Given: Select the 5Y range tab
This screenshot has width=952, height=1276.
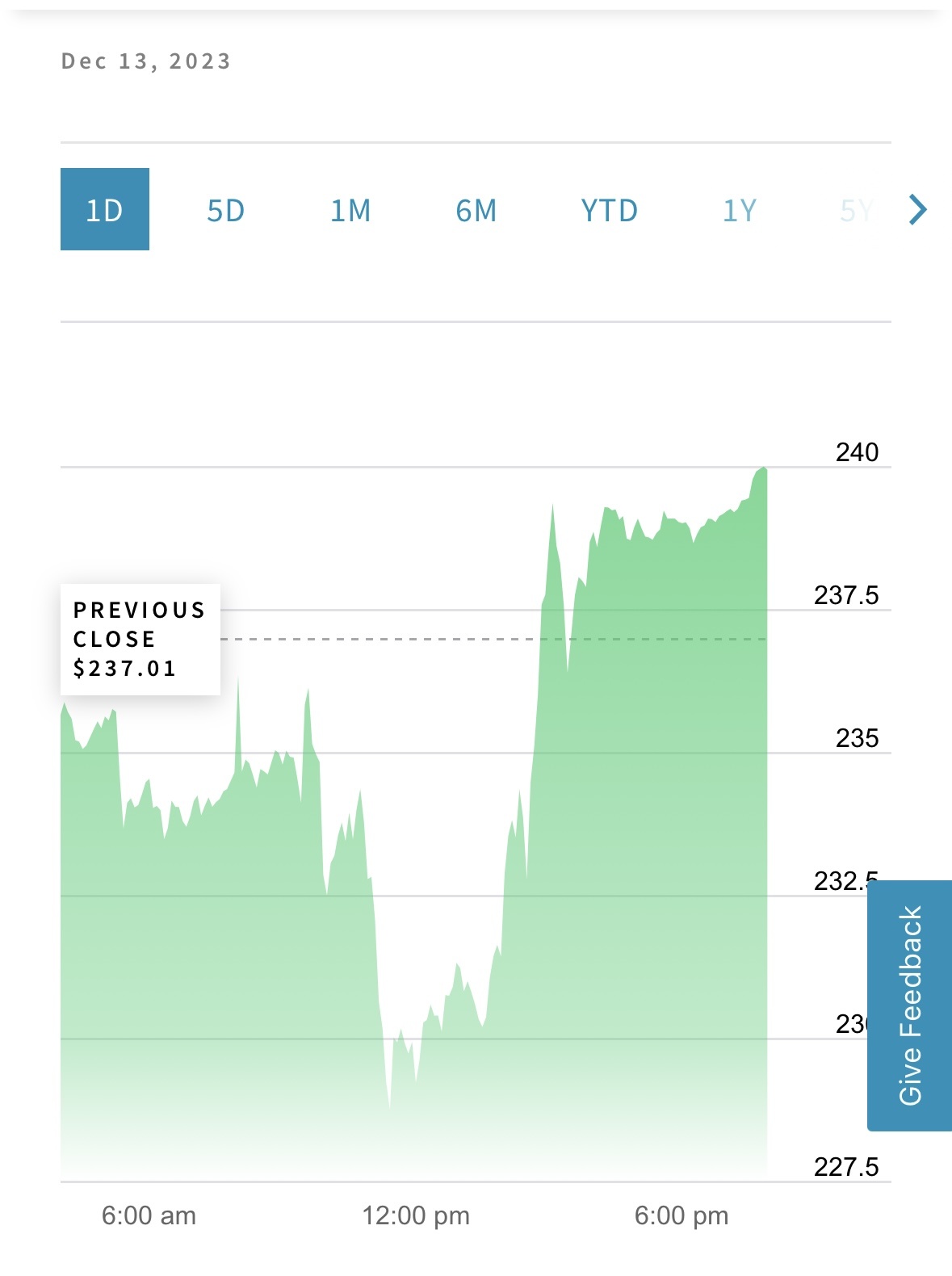Looking at the screenshot, I should click(x=856, y=211).
